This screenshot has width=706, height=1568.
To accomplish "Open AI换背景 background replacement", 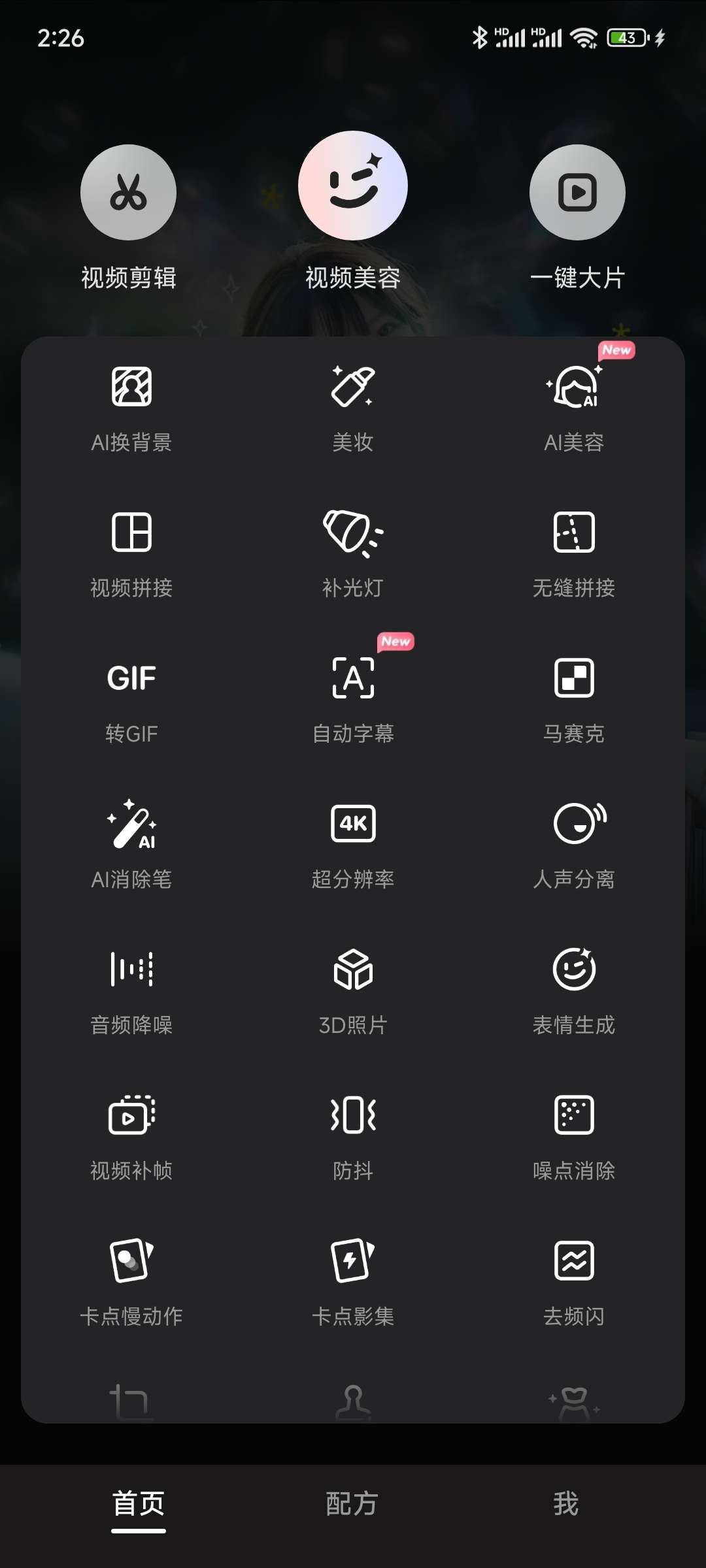I will (131, 405).
